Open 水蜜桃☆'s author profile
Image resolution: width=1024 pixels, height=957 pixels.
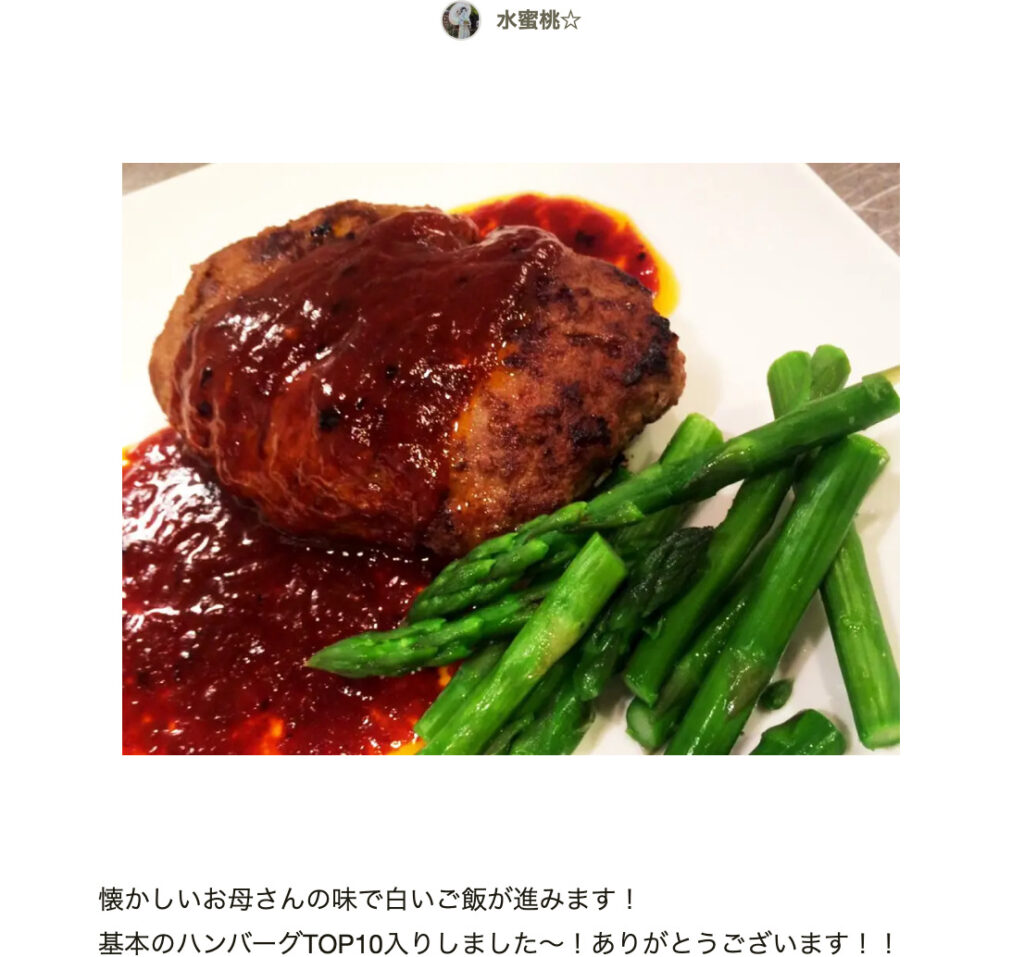(537, 20)
